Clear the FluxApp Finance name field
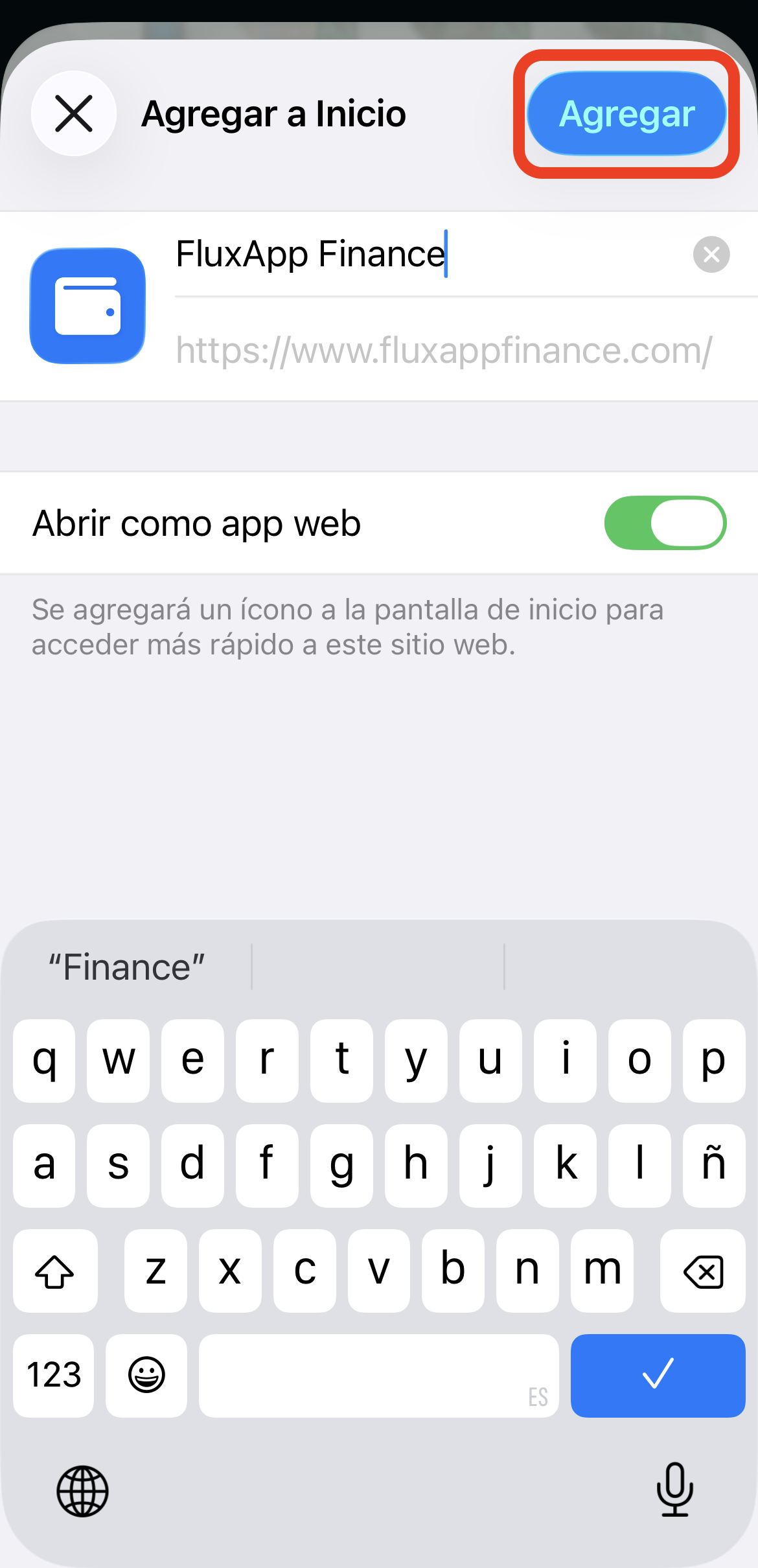 pyautogui.click(x=711, y=254)
